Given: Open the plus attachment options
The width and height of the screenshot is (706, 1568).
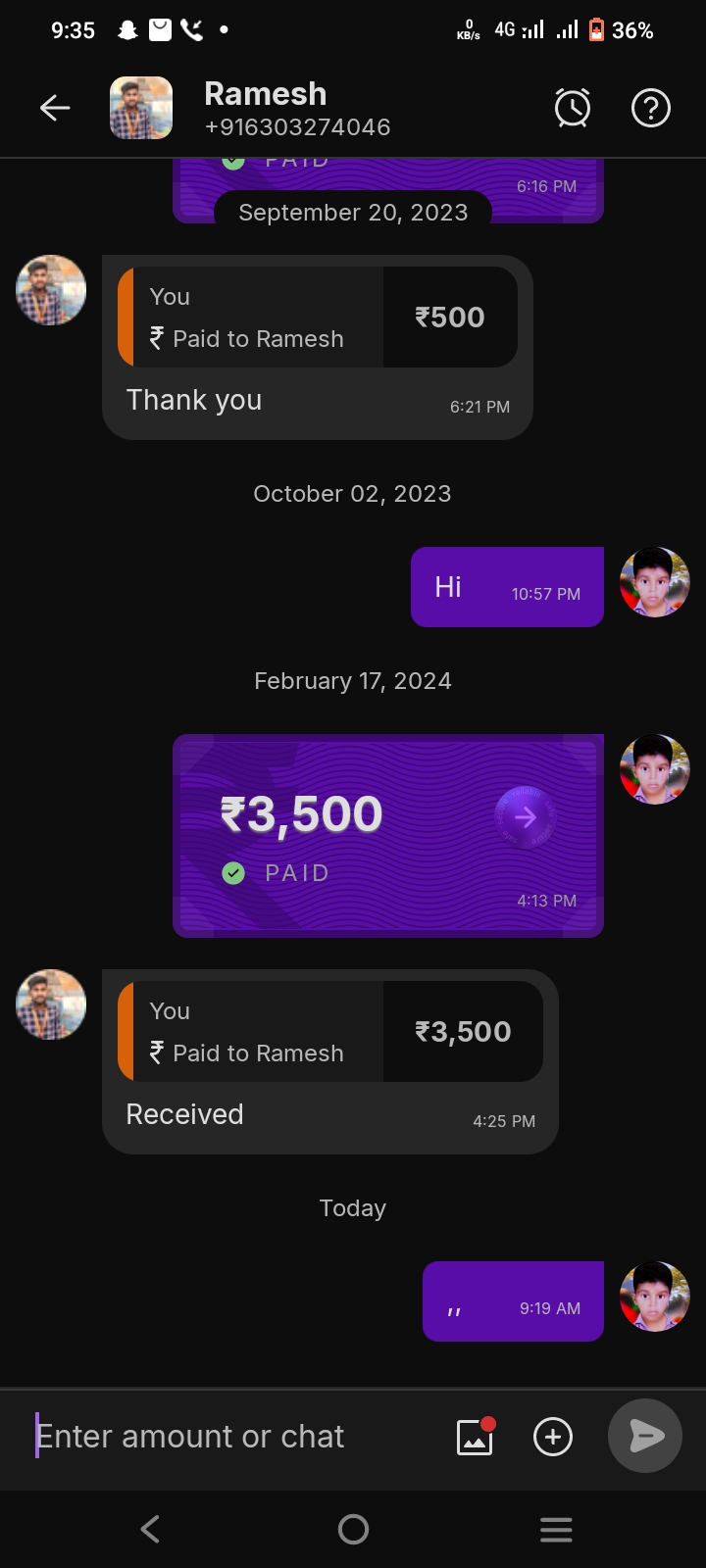Looking at the screenshot, I should [553, 1438].
